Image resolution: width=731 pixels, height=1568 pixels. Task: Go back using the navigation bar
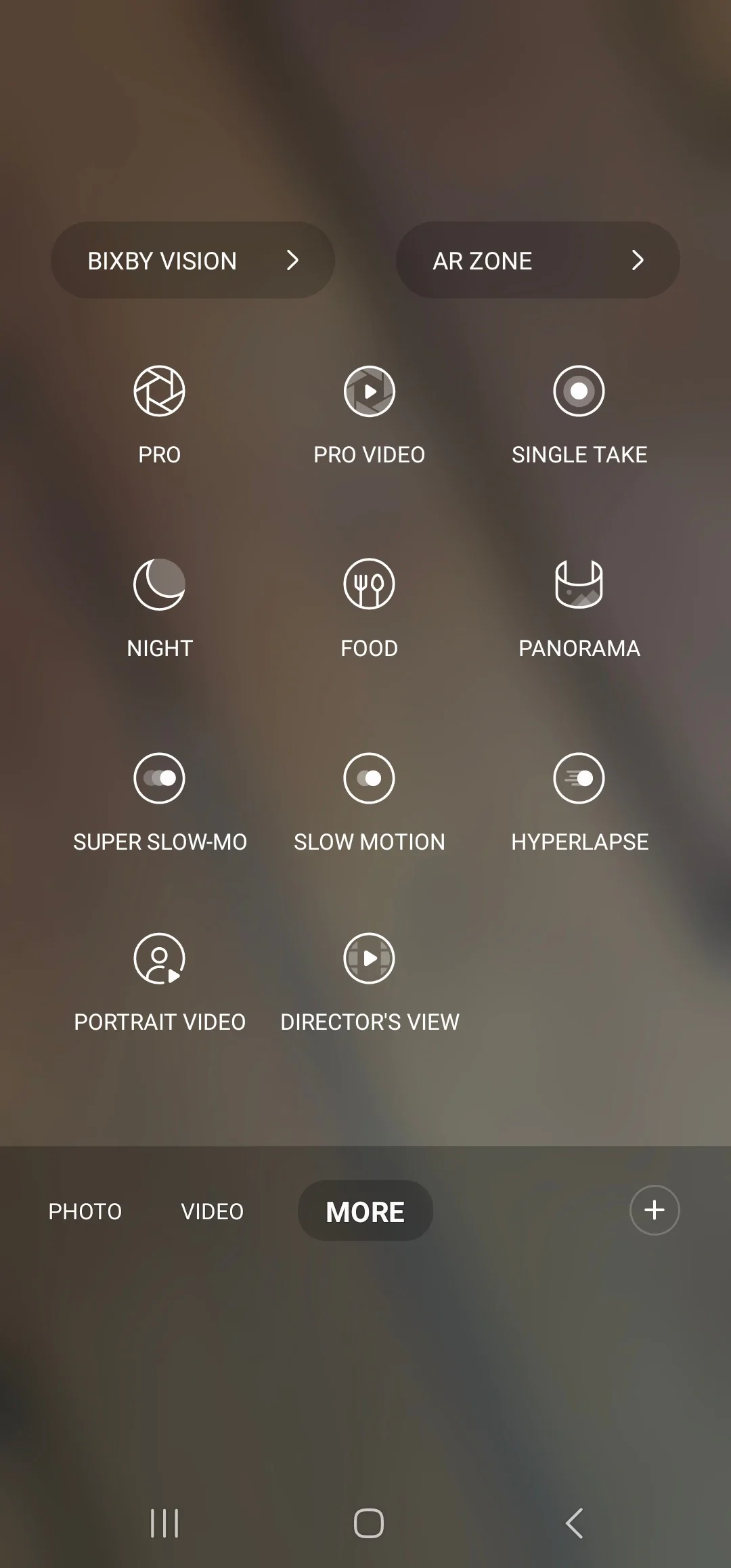tap(574, 1523)
